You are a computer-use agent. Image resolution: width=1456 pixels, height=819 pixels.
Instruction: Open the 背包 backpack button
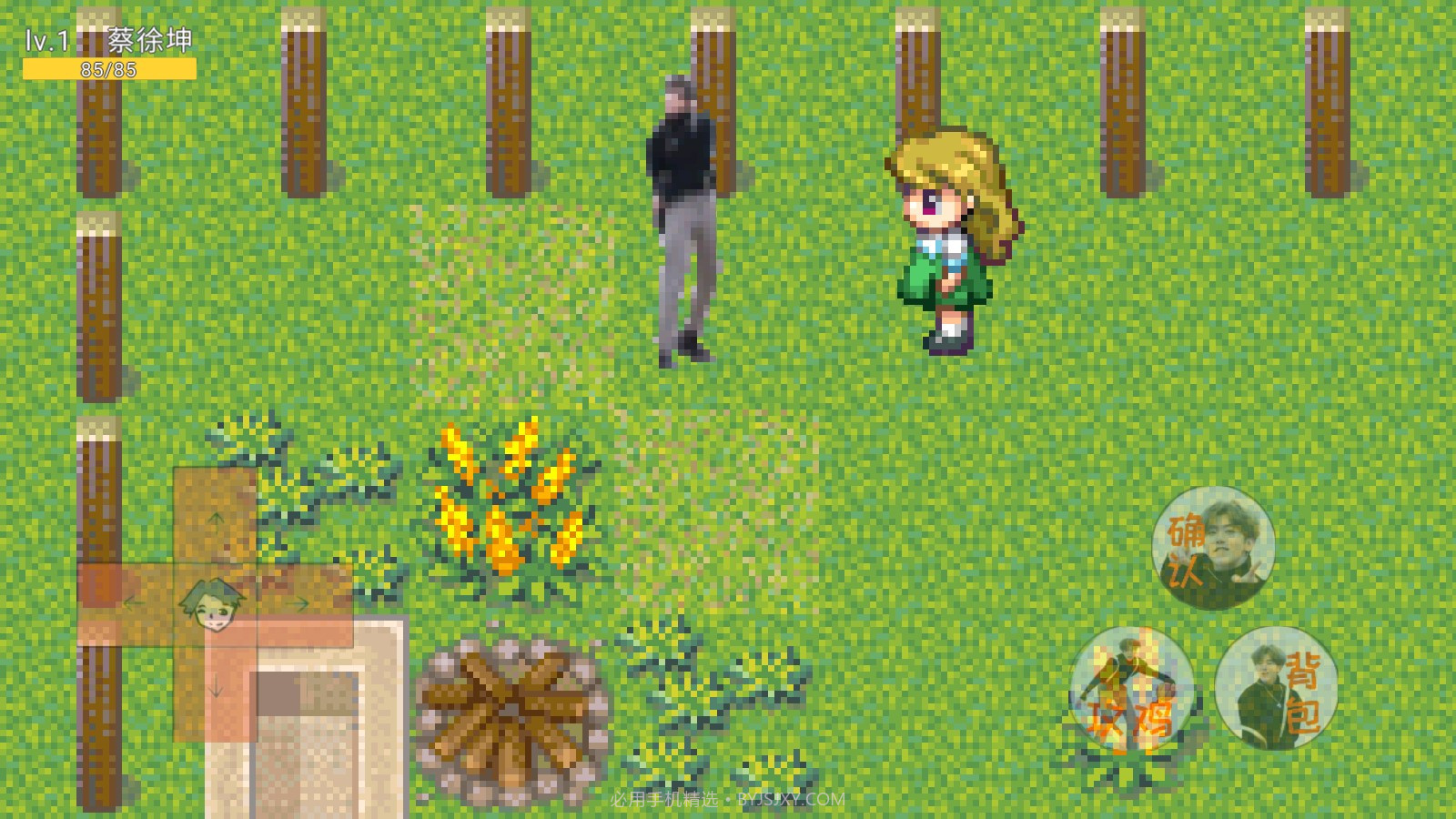1276,689
